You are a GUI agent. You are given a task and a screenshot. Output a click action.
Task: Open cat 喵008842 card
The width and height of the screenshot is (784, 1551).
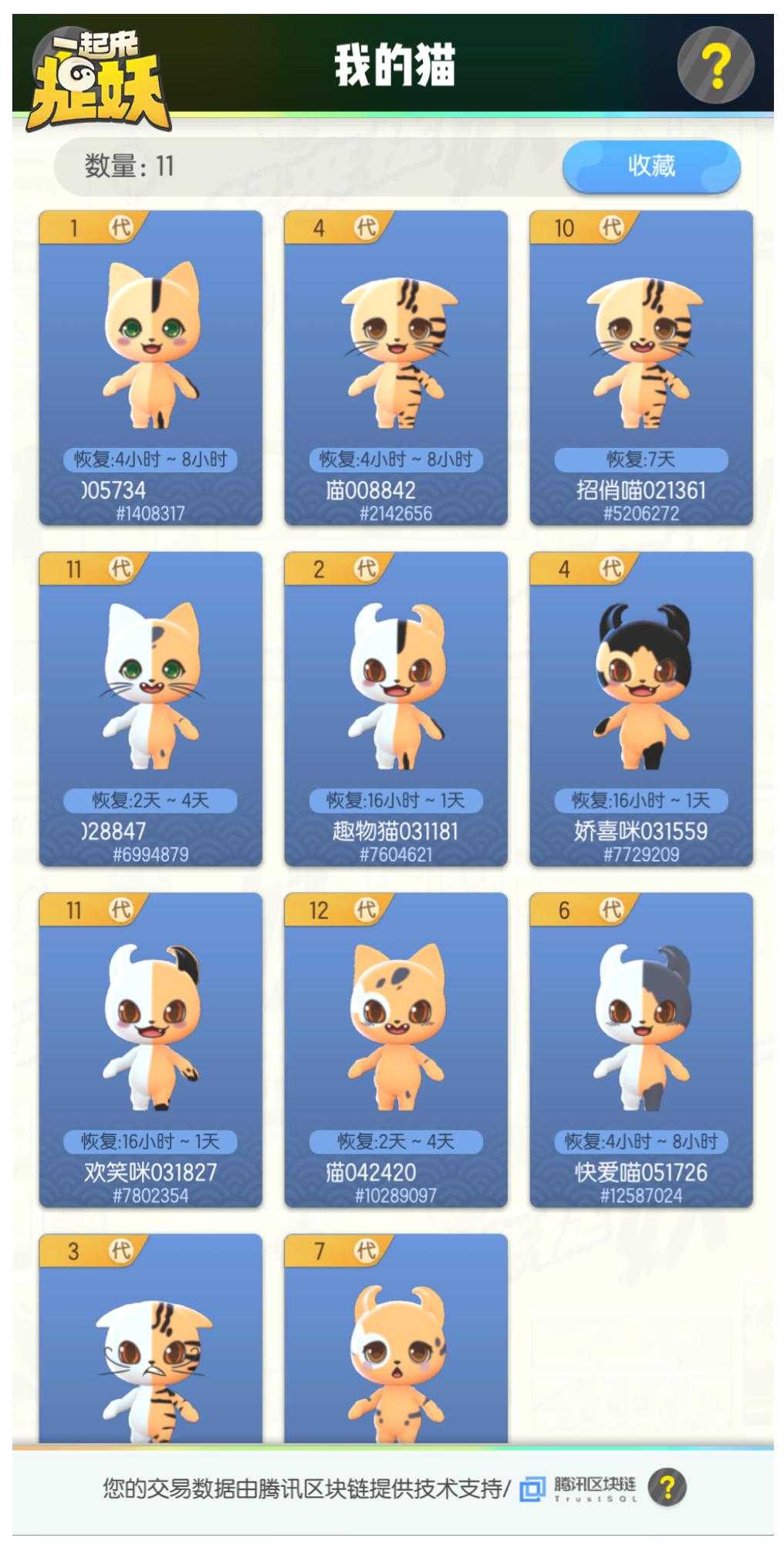(396, 367)
